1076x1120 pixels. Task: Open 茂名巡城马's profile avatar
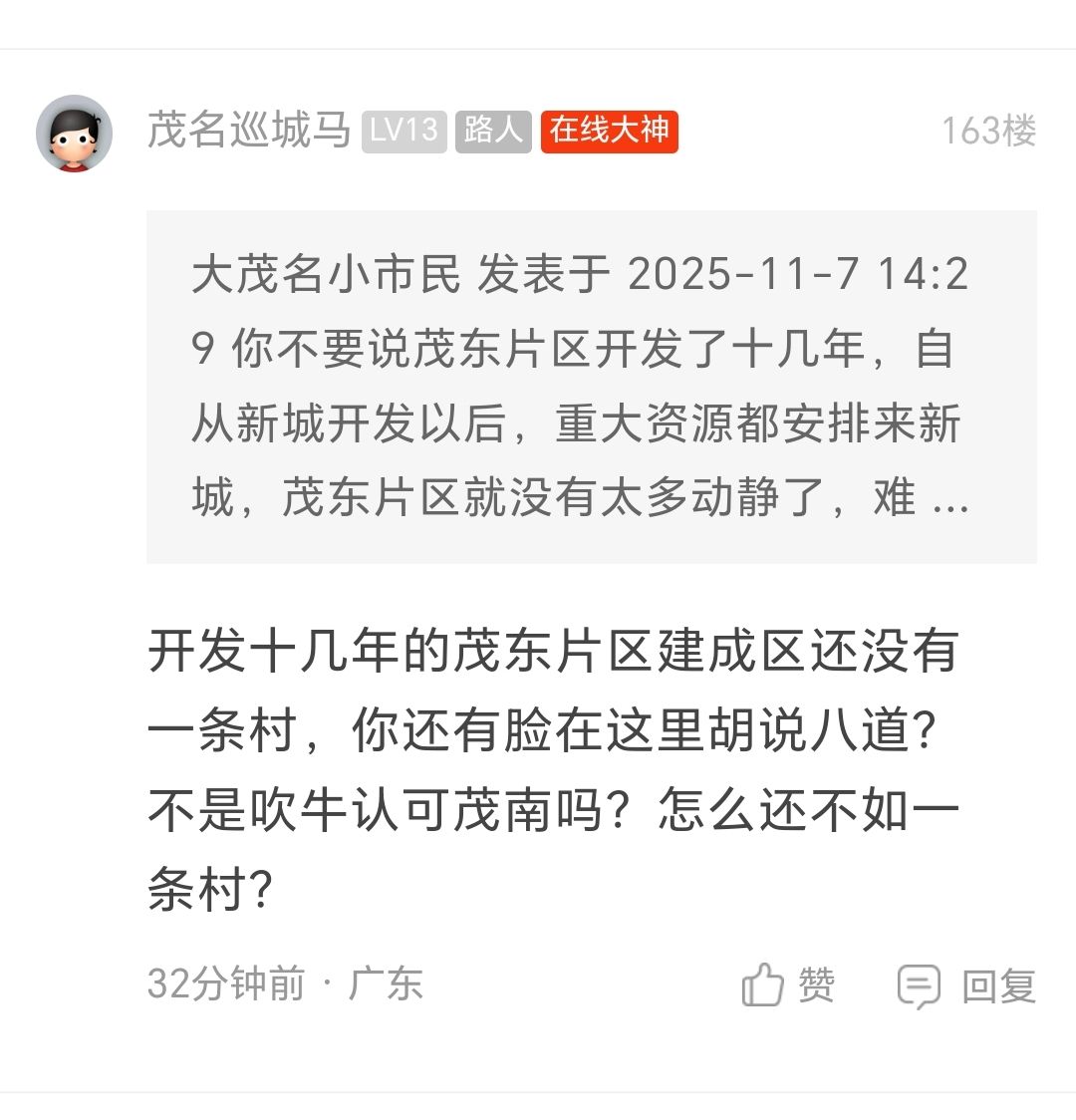[x=74, y=133]
